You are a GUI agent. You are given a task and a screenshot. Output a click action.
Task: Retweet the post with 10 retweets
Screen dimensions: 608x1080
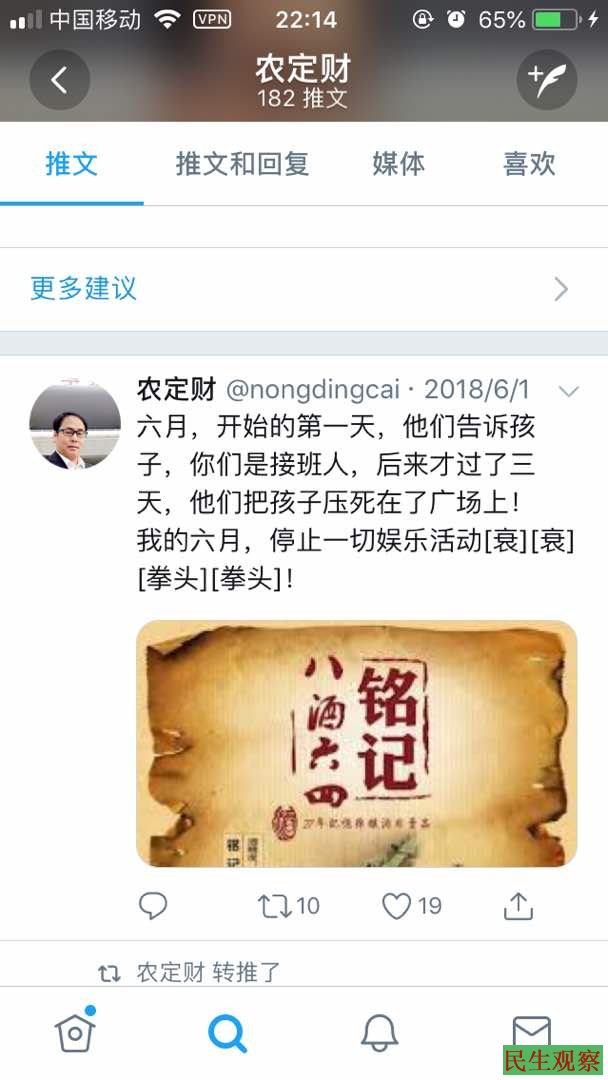point(275,906)
